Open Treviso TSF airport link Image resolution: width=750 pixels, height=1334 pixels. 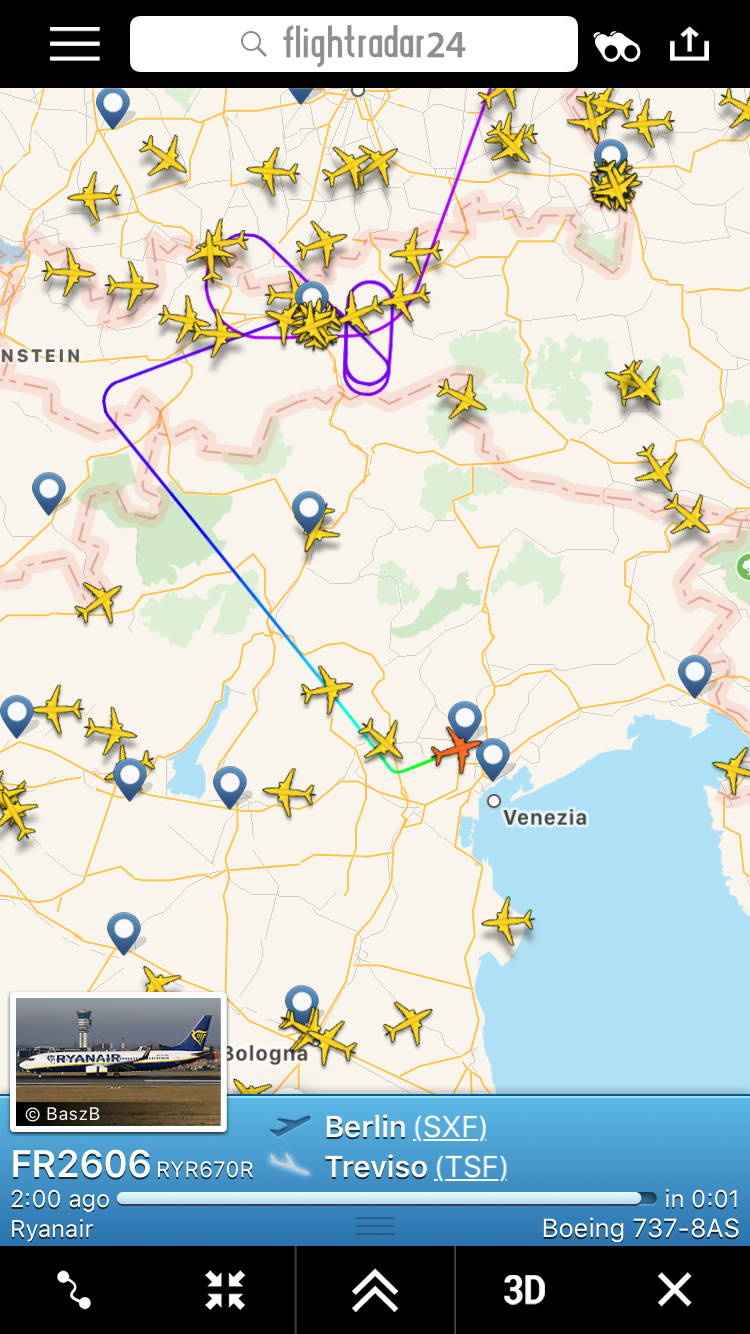470,1167
